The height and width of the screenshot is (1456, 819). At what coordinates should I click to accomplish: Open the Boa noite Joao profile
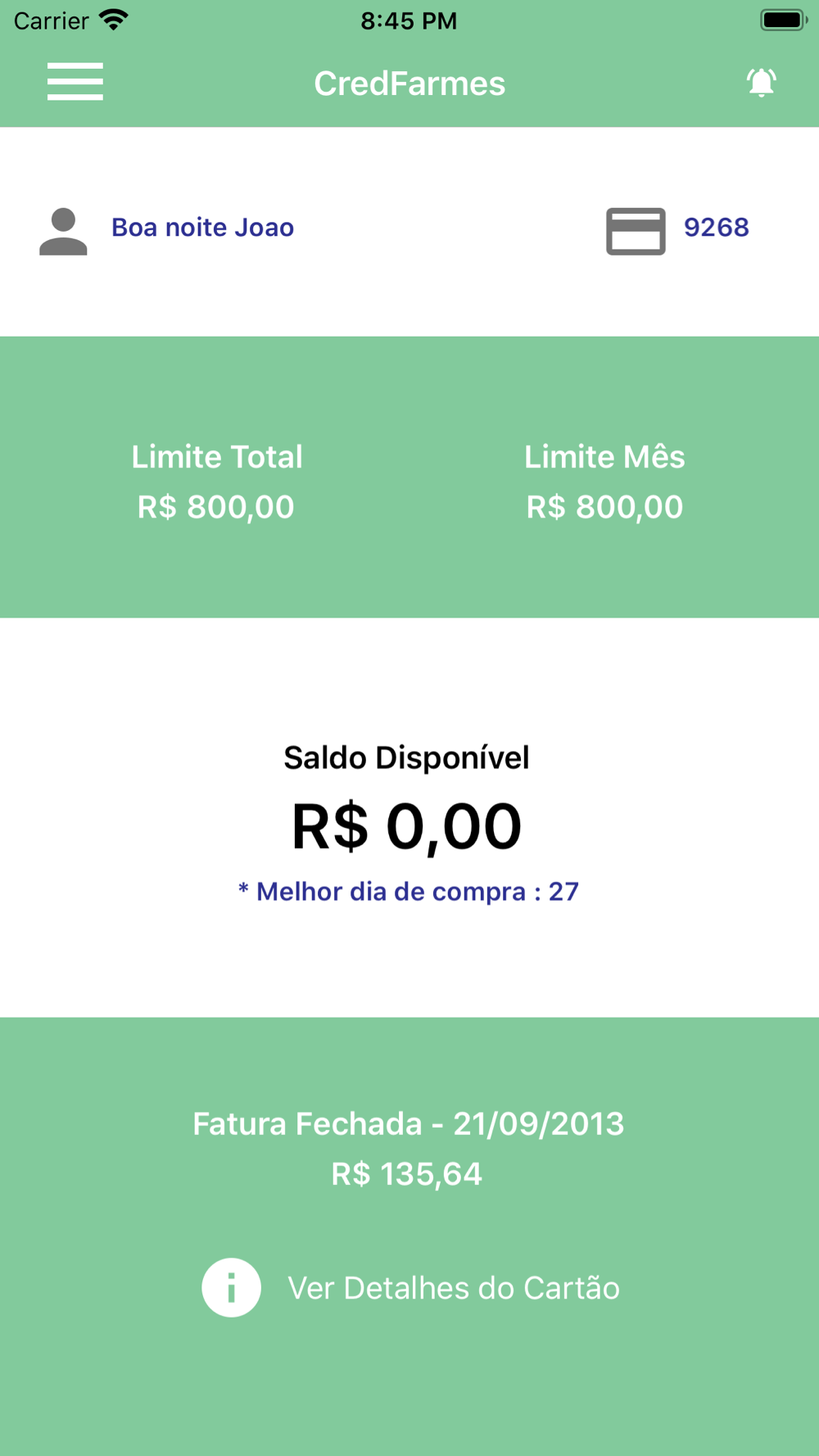tap(166, 230)
